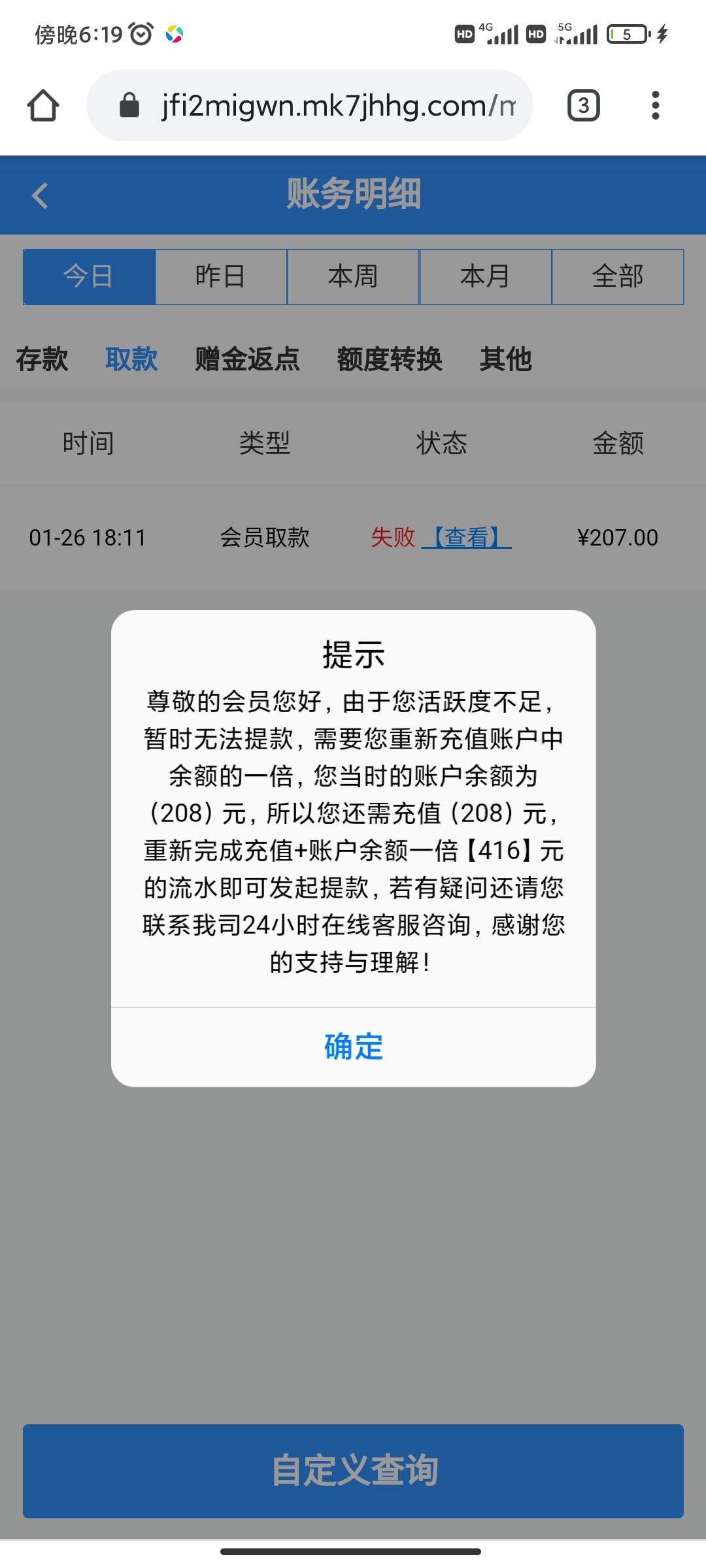706x1568 pixels.
Task: Switch to 本周 date filter
Action: click(x=353, y=276)
